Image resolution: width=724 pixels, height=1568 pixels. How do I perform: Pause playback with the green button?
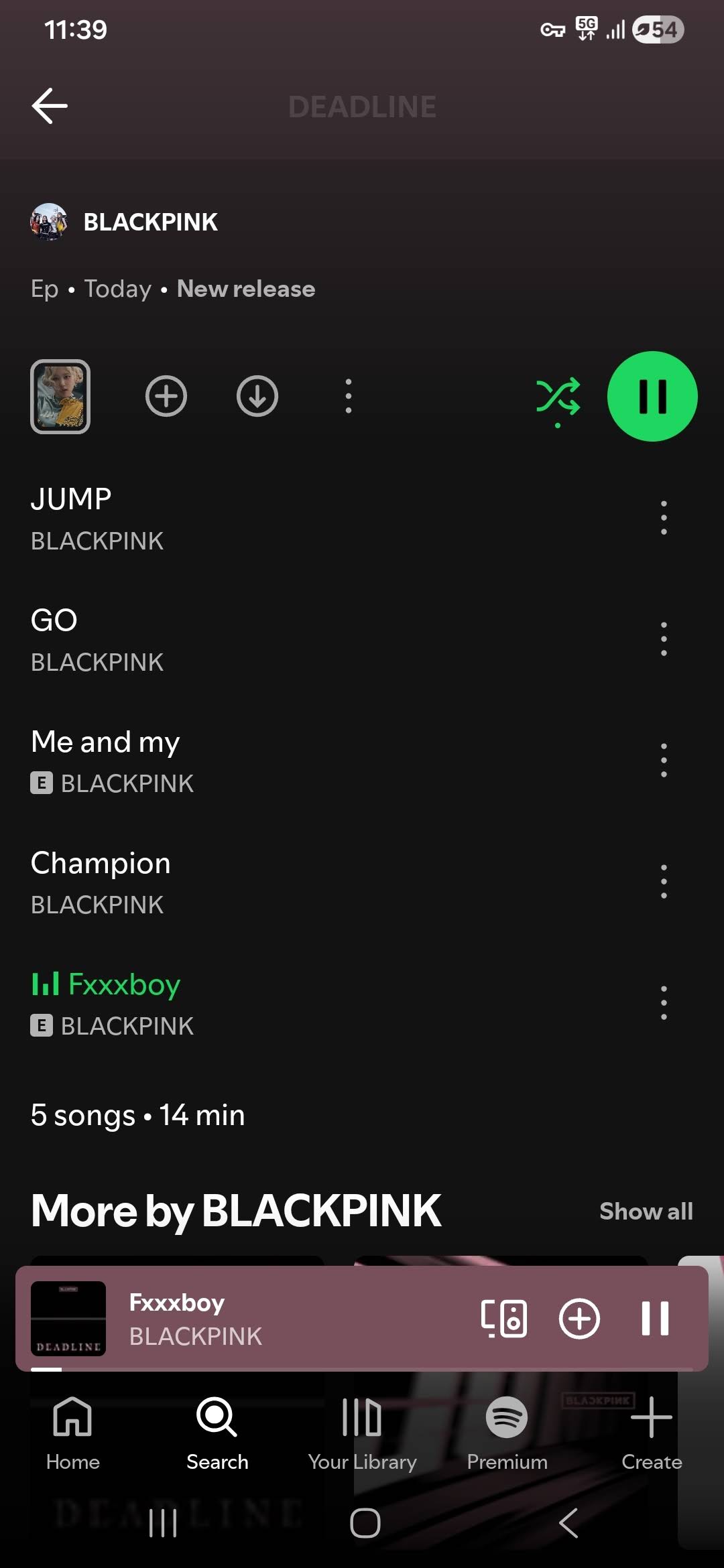click(x=652, y=397)
